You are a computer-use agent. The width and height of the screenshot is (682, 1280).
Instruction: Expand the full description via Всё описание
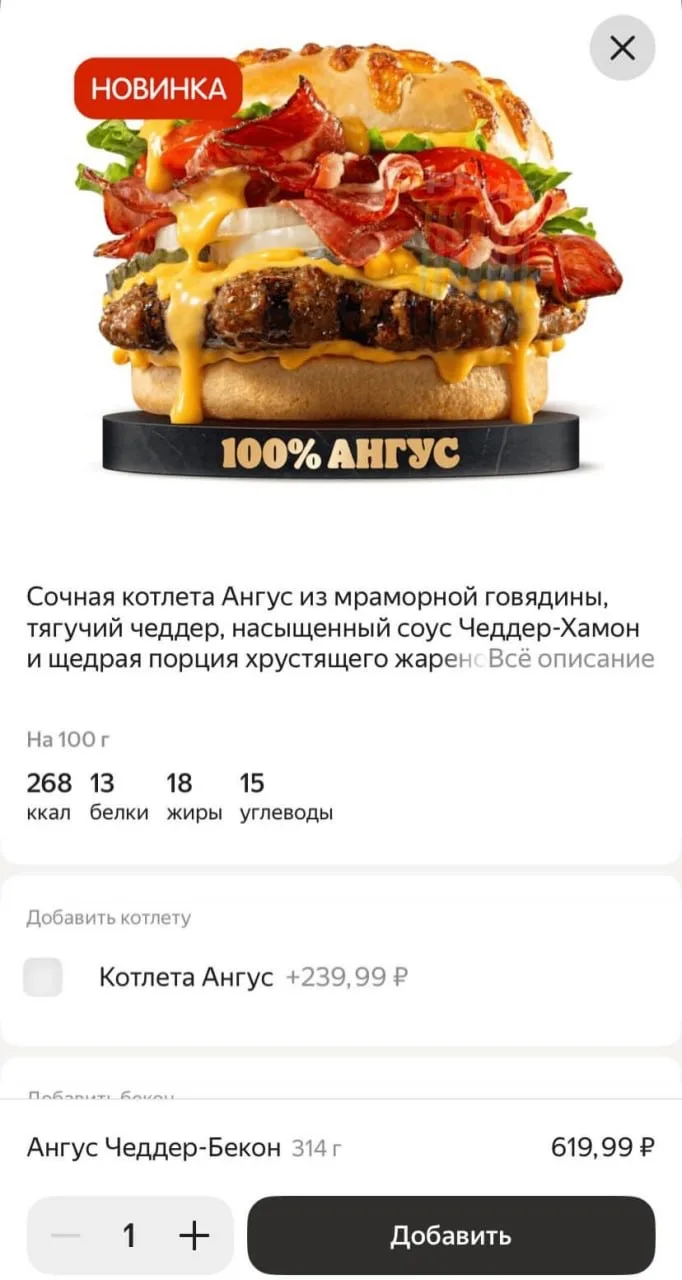tap(570, 659)
